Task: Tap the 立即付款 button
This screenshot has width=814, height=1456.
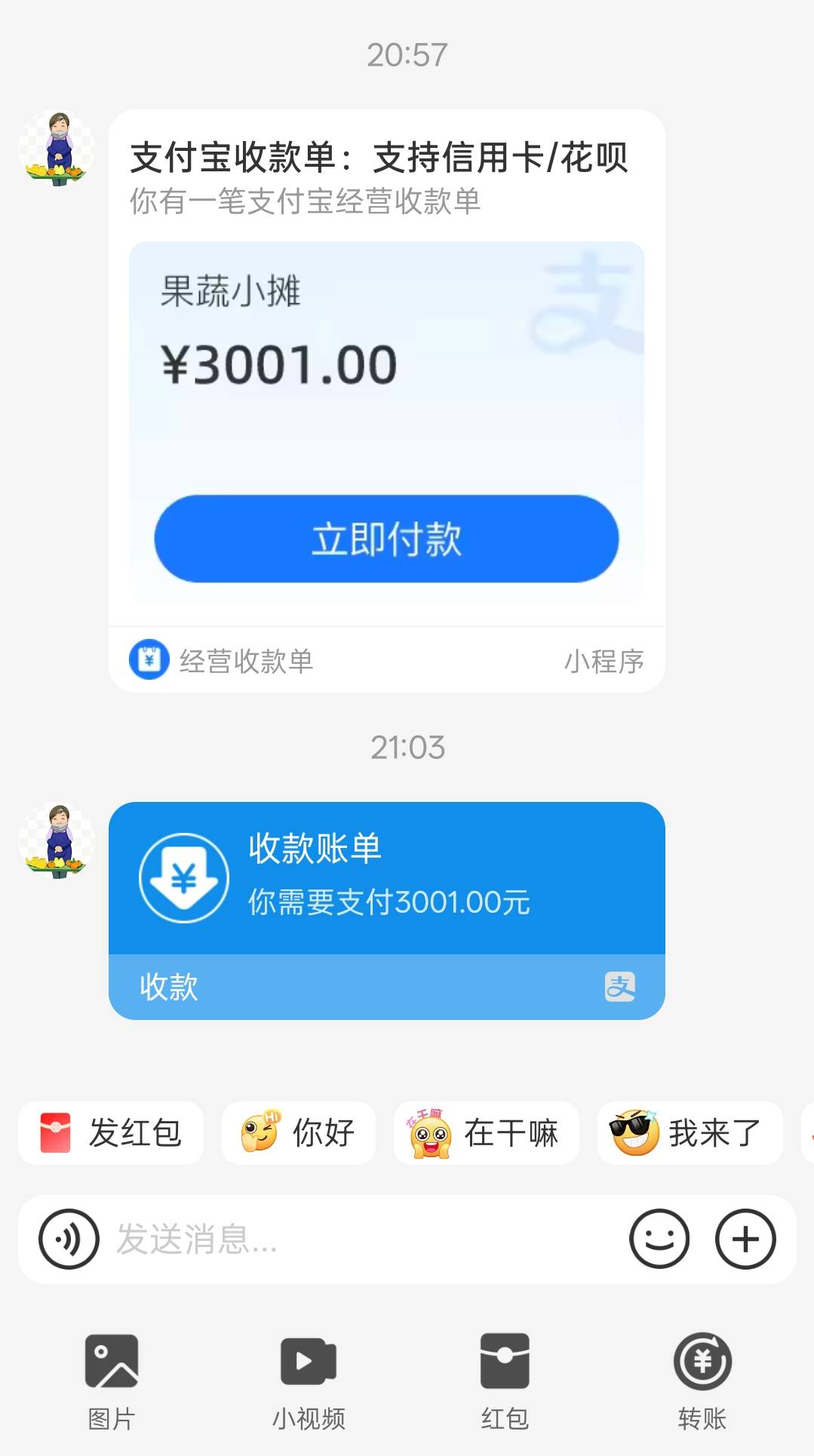Action: 386,539
